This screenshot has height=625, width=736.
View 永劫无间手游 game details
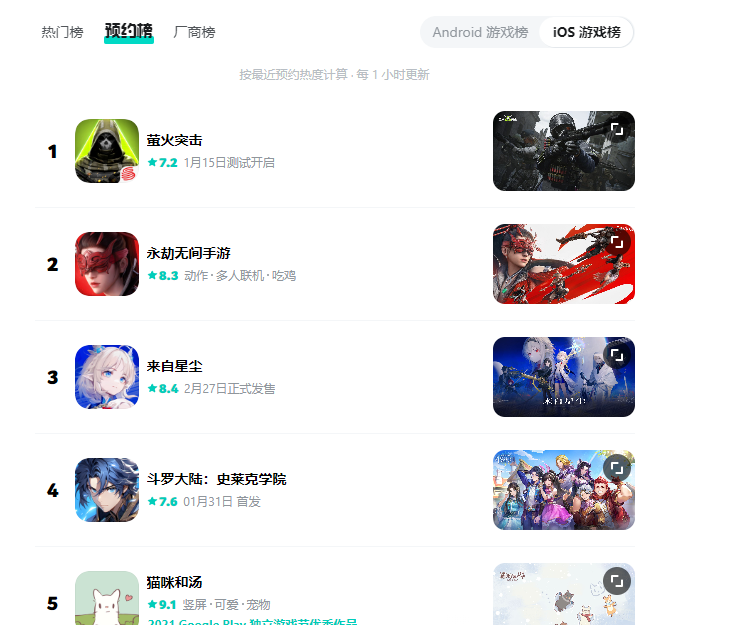pos(188,253)
